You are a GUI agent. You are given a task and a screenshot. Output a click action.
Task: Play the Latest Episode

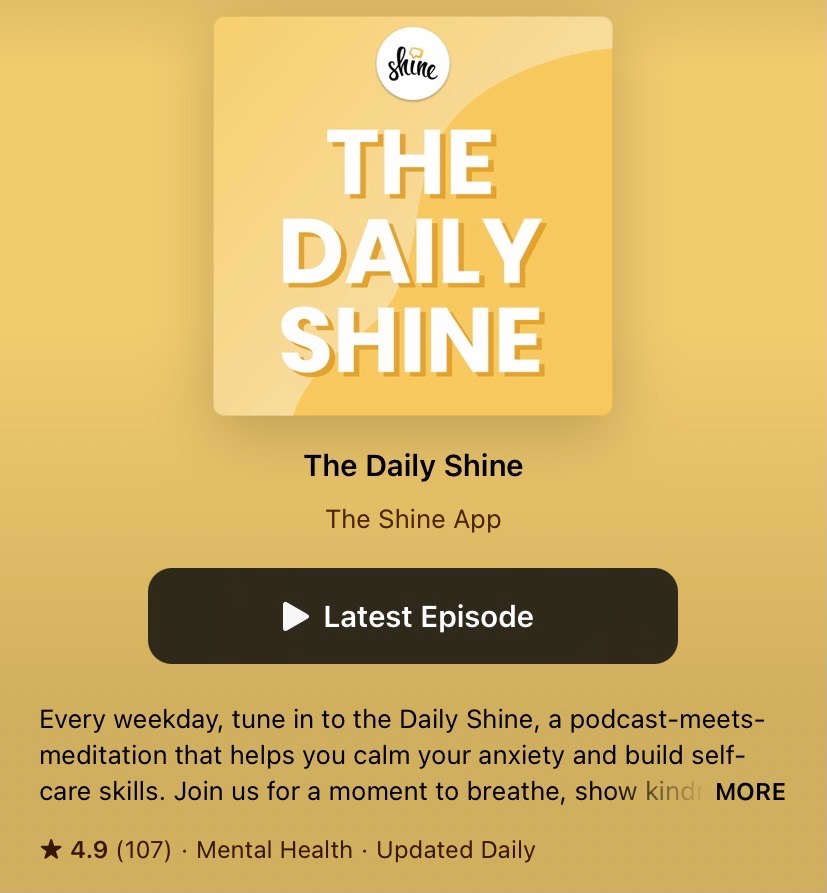point(412,616)
